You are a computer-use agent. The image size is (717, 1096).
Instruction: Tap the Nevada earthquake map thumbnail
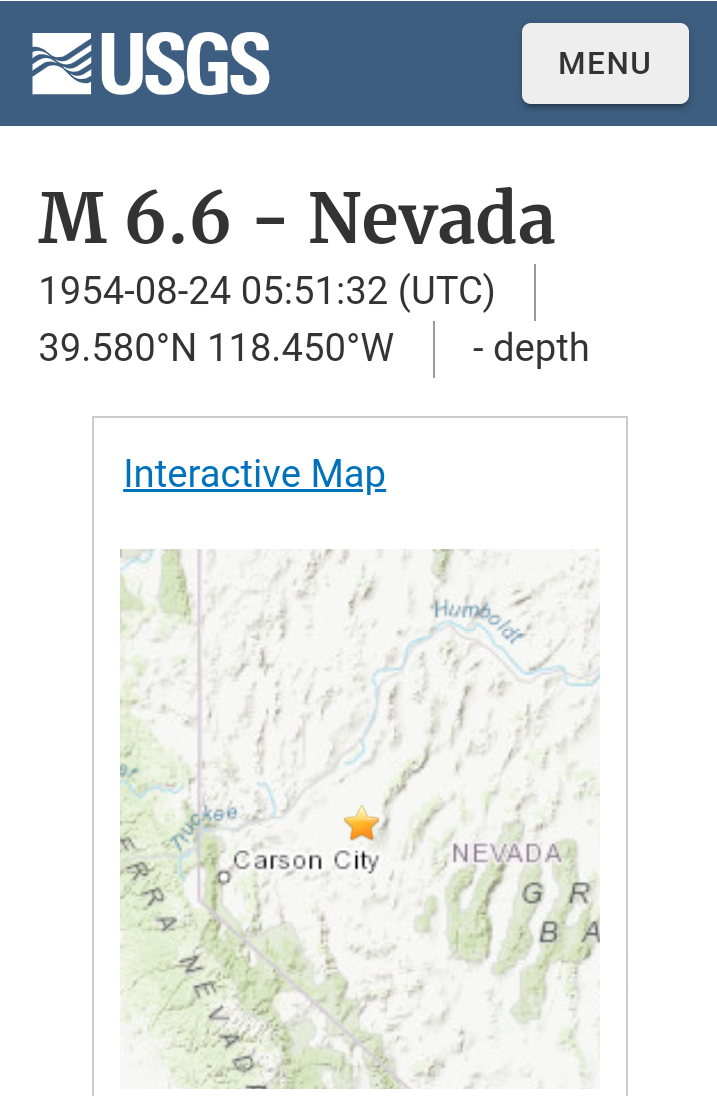360,818
